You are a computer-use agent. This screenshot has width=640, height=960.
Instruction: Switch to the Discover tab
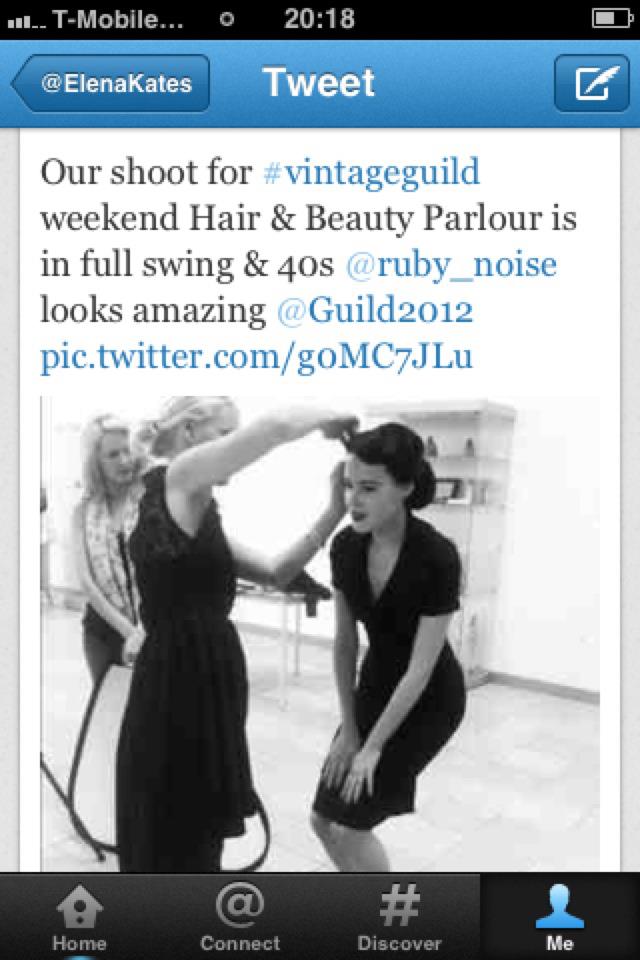[x=400, y=916]
